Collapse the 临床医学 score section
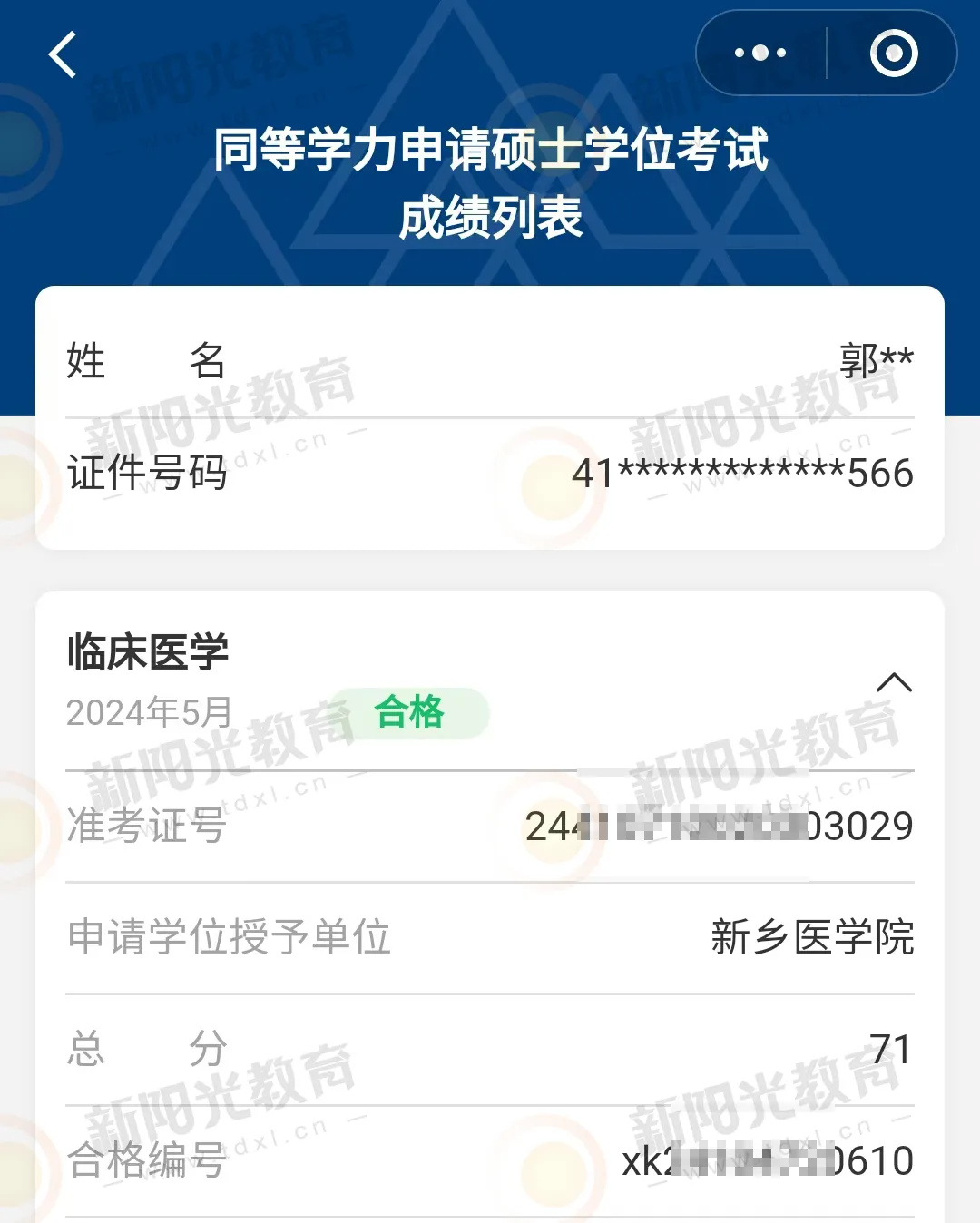This screenshot has height=1223, width=980. tap(894, 682)
